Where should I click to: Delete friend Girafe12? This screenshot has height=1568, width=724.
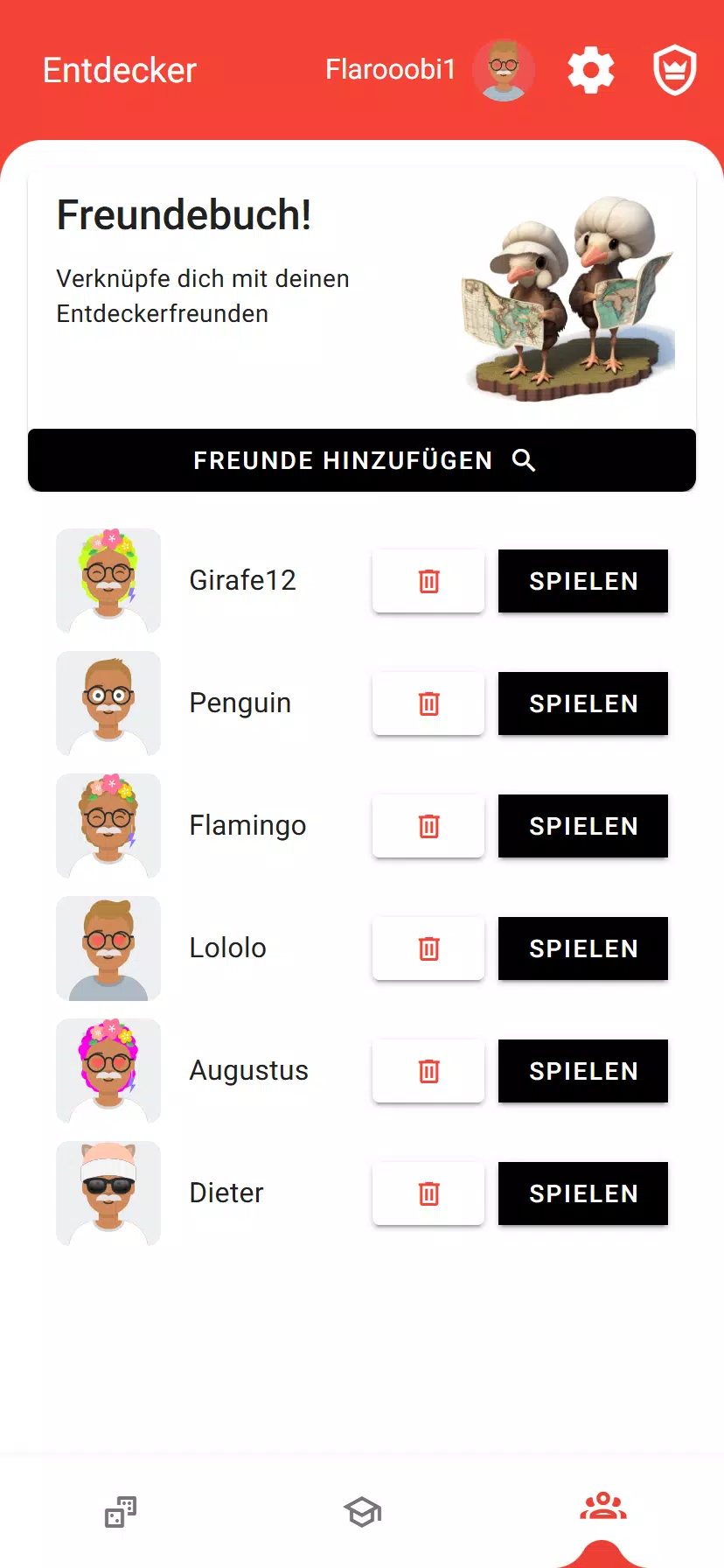[x=428, y=581]
